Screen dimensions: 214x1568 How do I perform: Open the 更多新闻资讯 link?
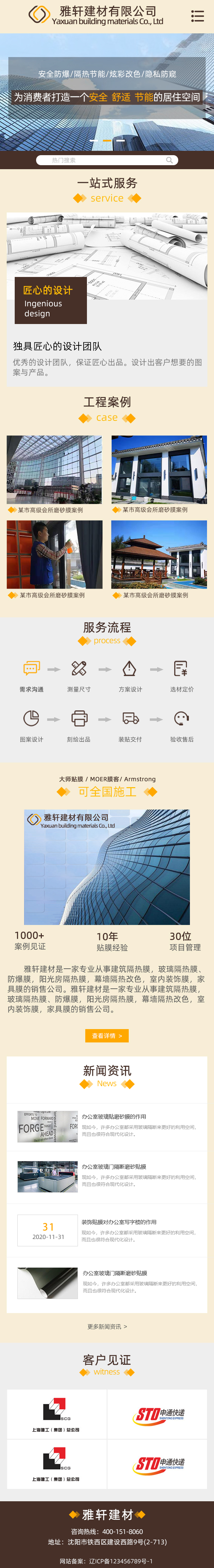(107, 1326)
